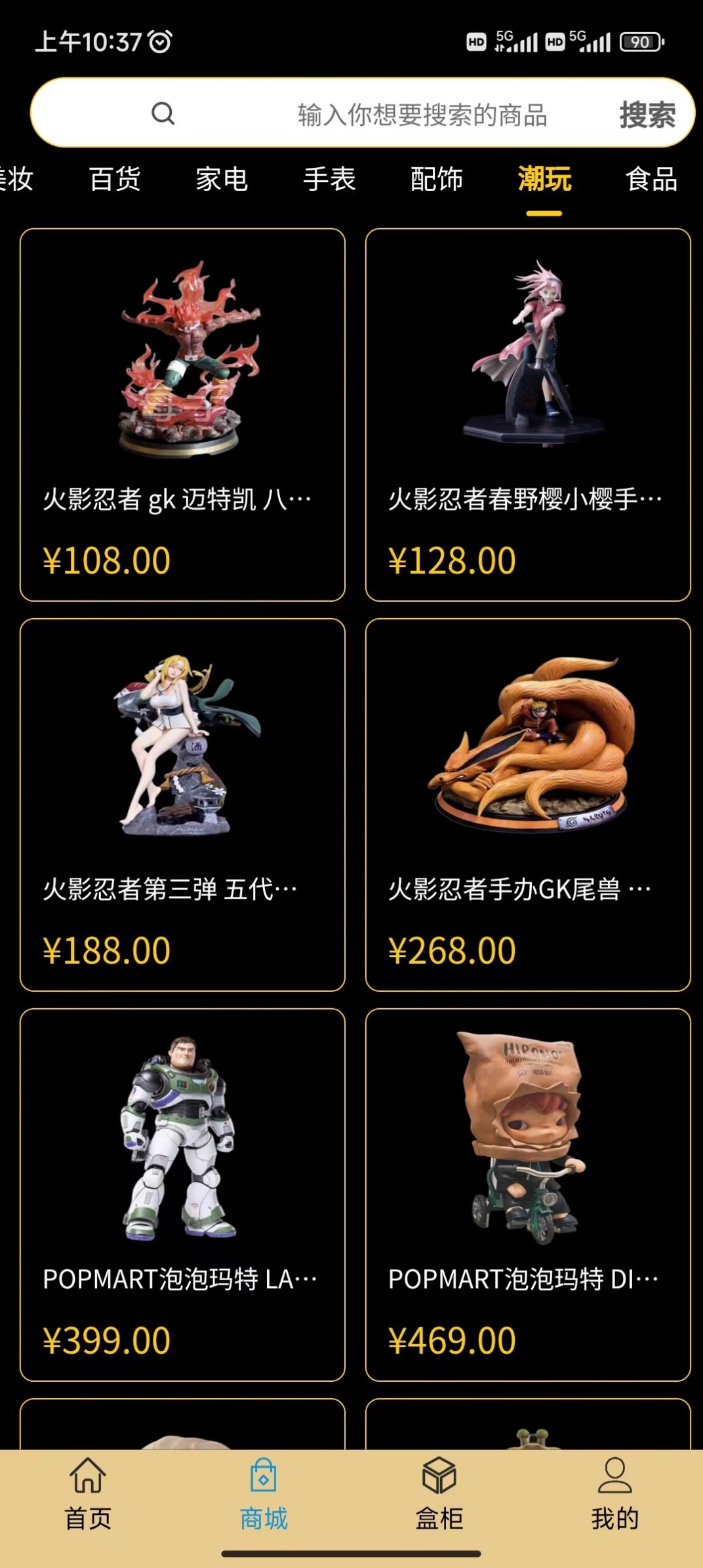View the 火影忍者第三弹 五代 product at ¥188.00

182,804
